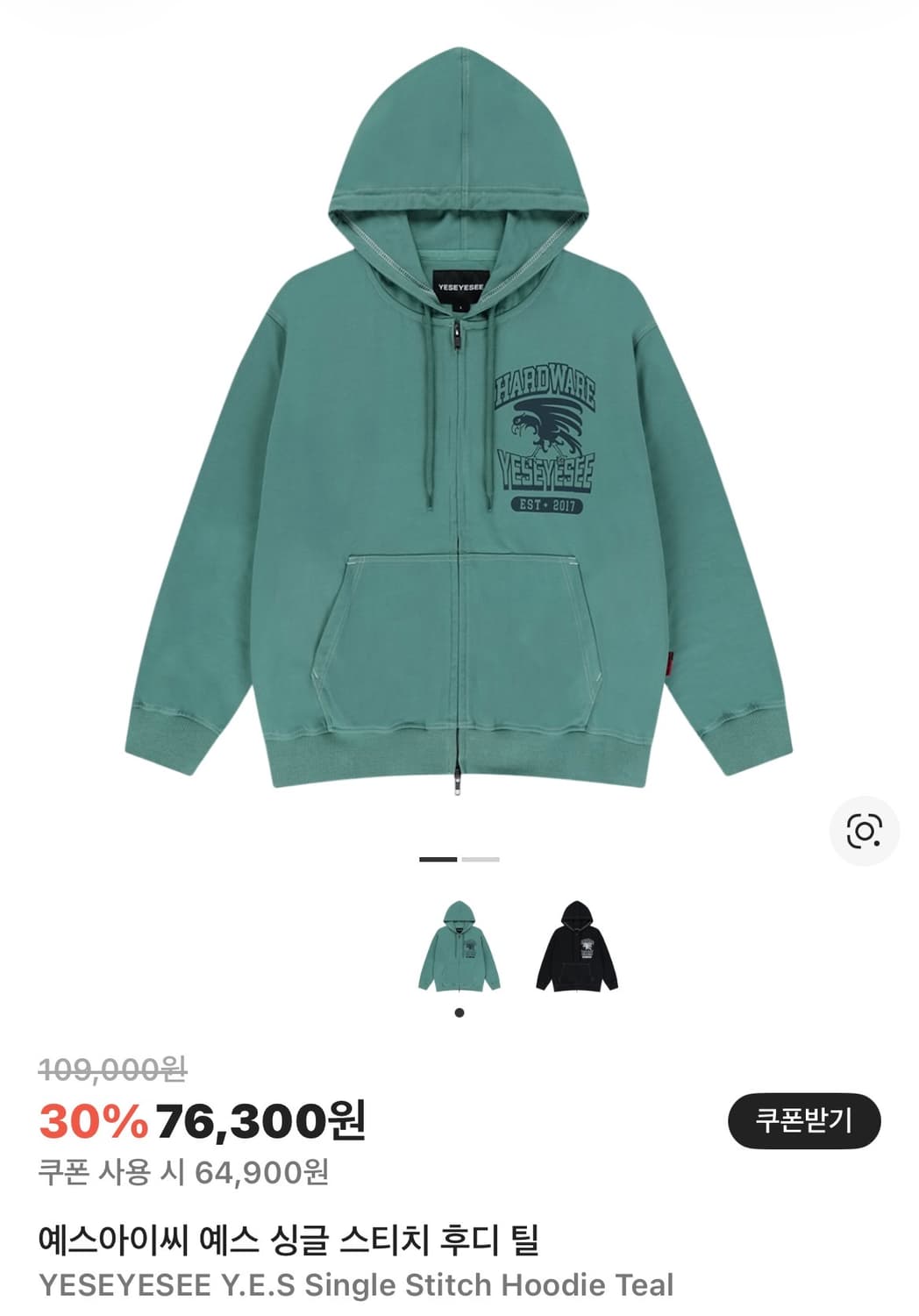
Task: Click the main product photo to enlarge
Action: click(459, 439)
